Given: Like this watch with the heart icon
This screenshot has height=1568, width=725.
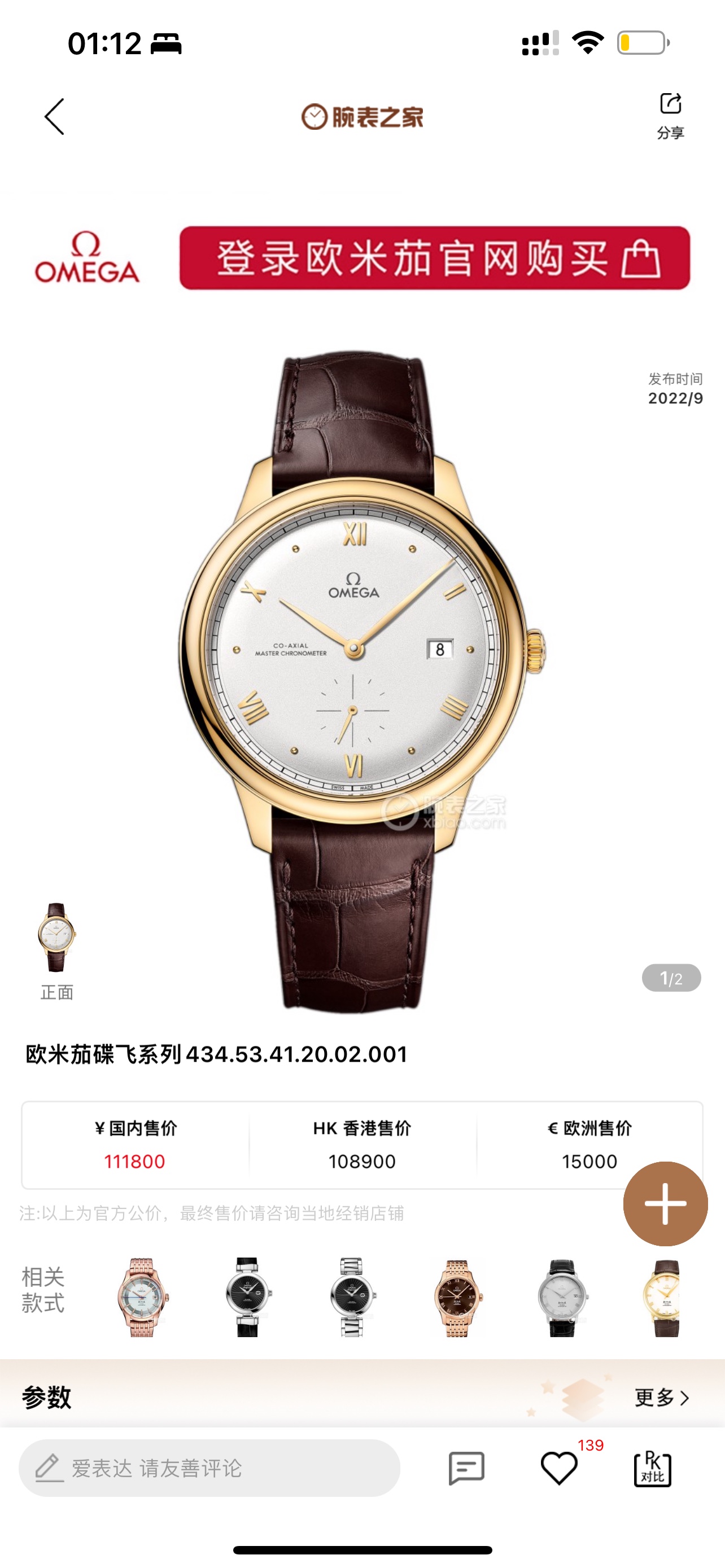Looking at the screenshot, I should coord(559,1468).
